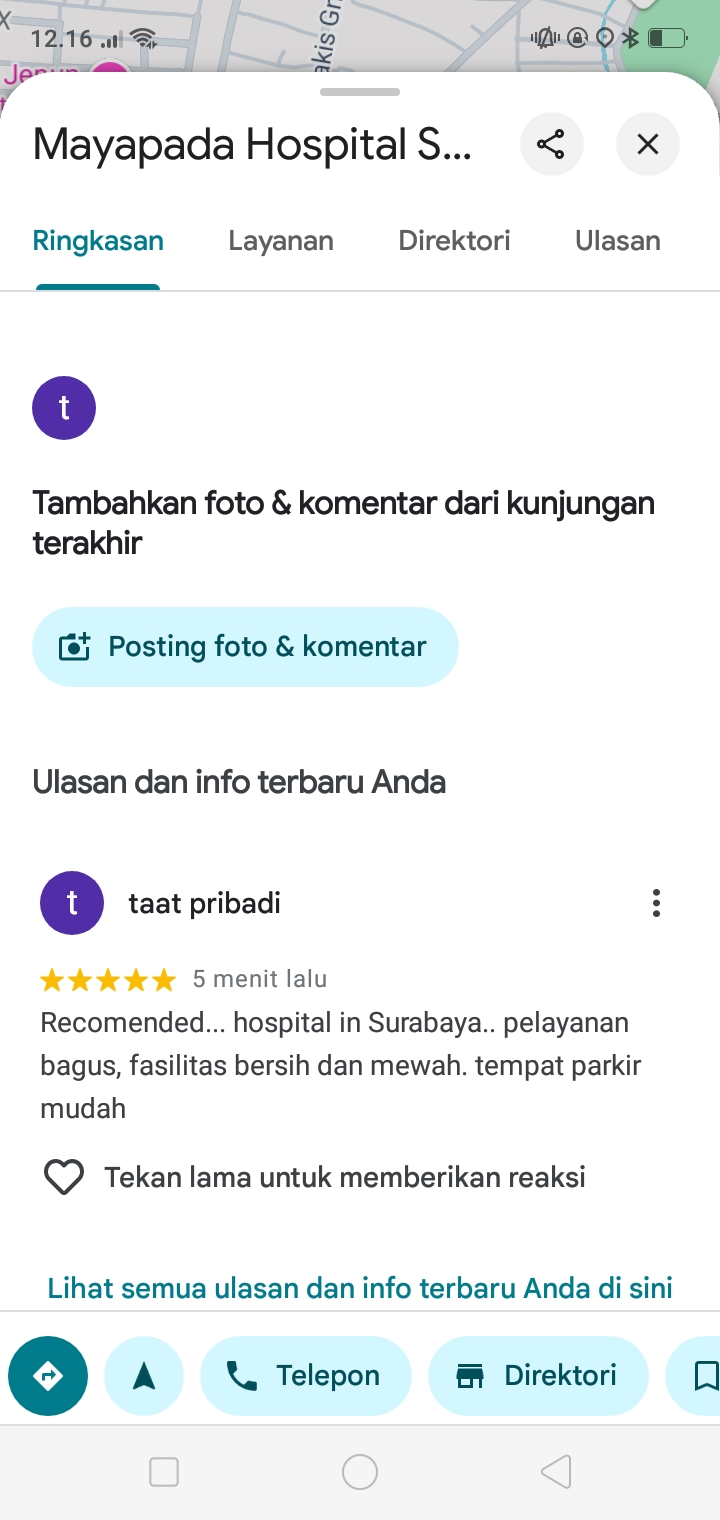Select the Ringkasan tab
The image size is (720, 1520).
coord(98,241)
